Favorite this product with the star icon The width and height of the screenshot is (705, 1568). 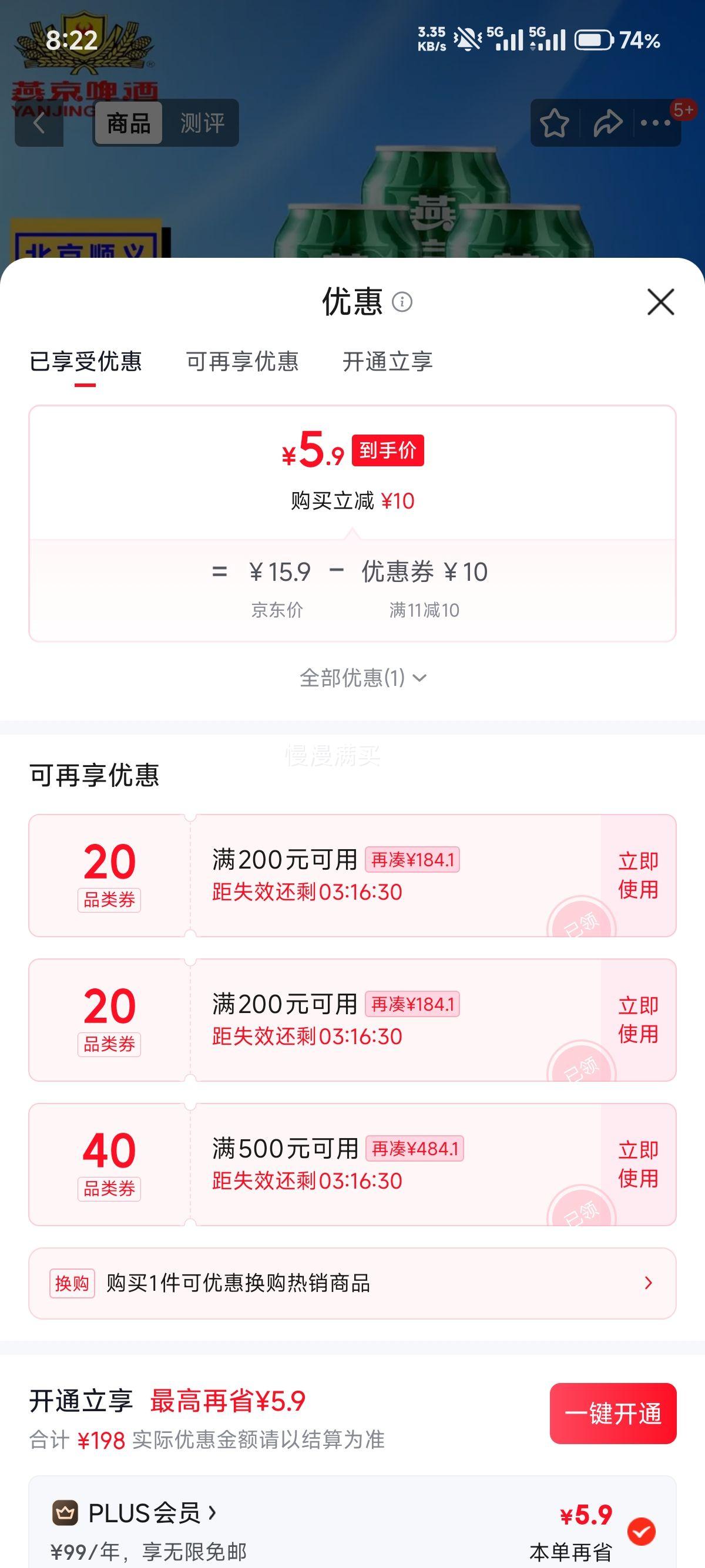click(x=554, y=123)
